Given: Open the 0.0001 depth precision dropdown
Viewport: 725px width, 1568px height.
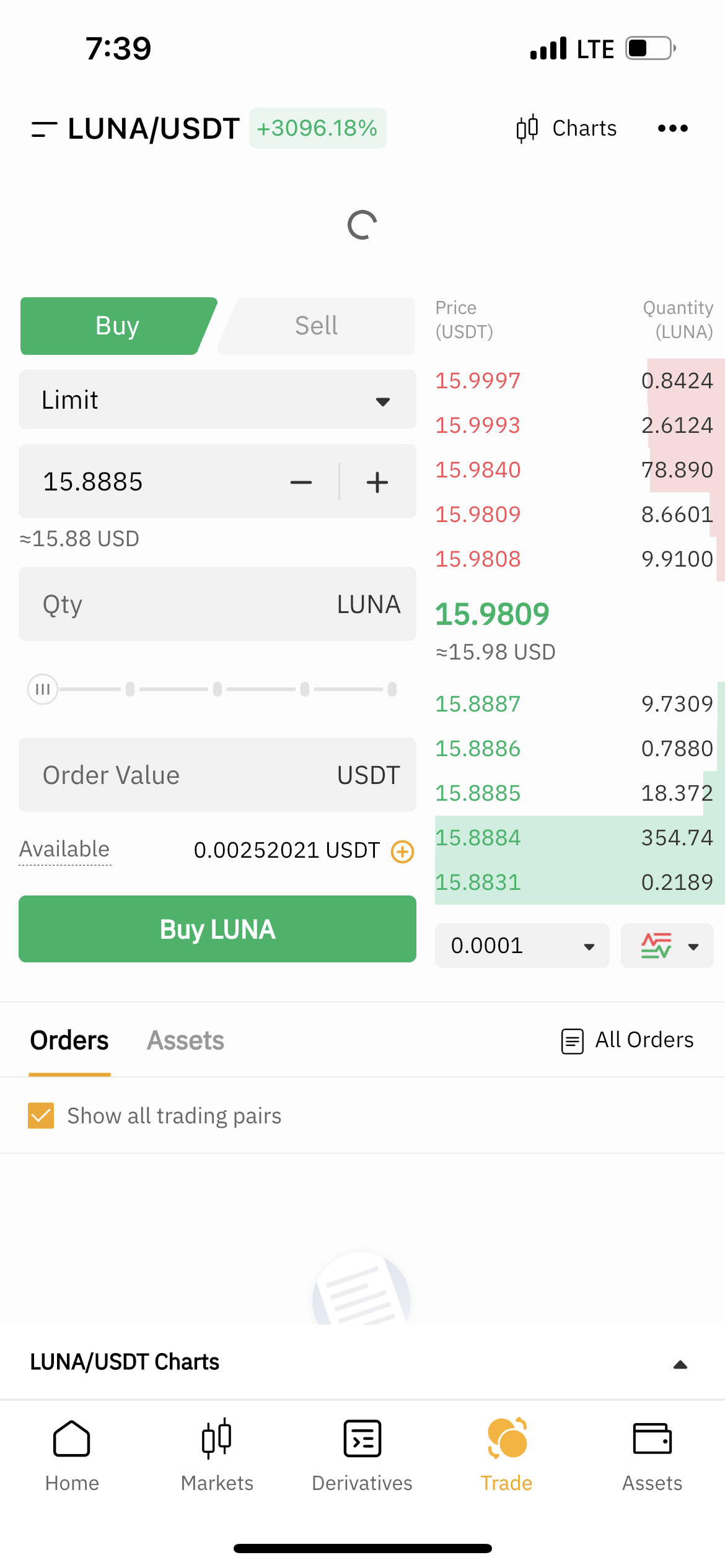Looking at the screenshot, I should [522, 946].
